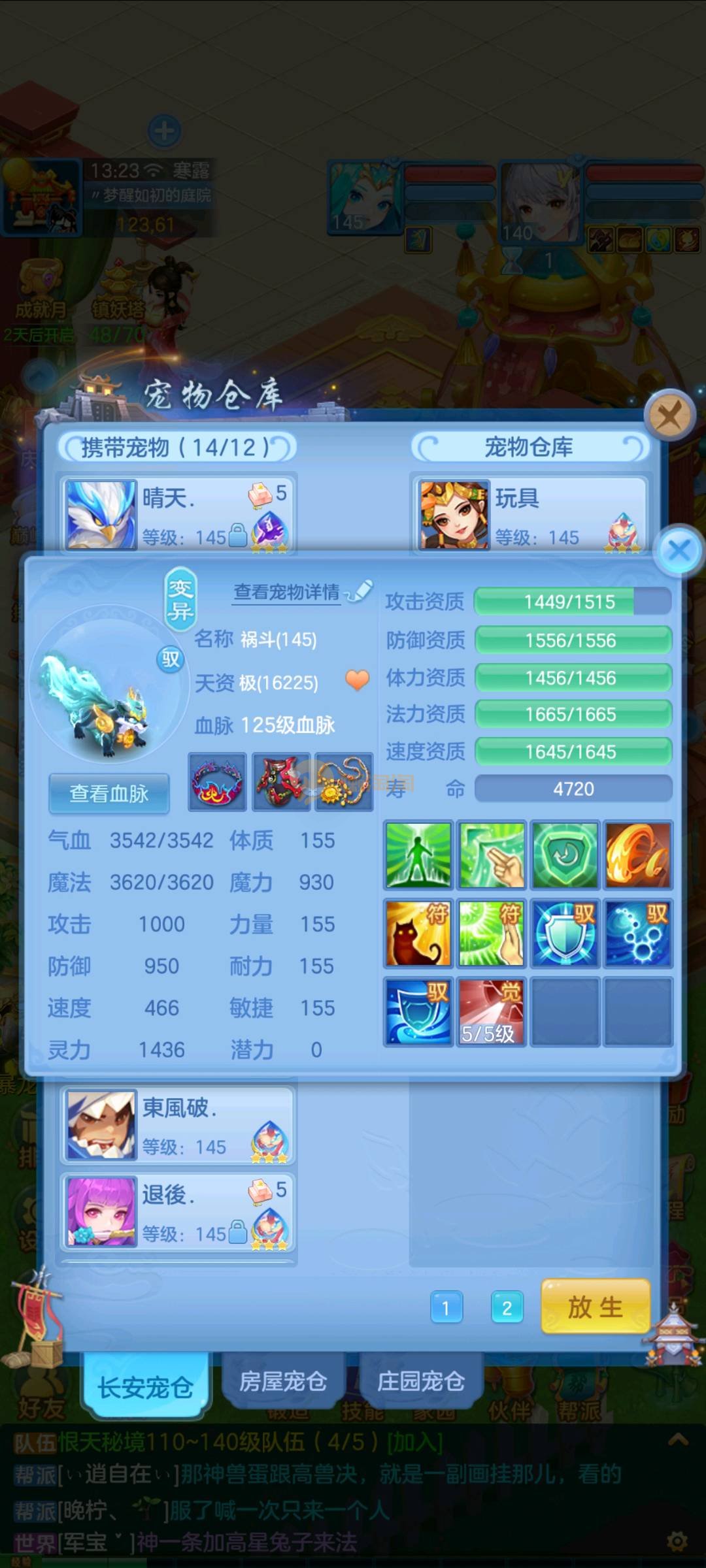
Task: Close the pet detail popup
Action: pyautogui.click(x=679, y=550)
